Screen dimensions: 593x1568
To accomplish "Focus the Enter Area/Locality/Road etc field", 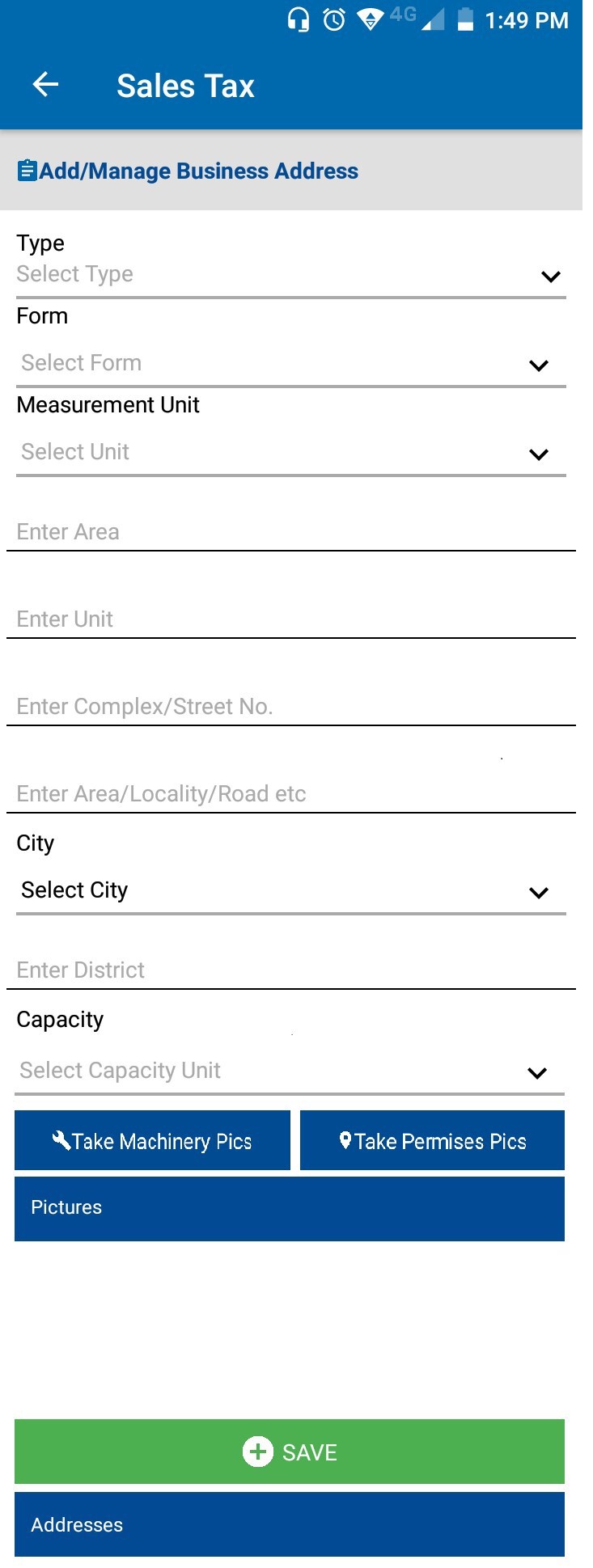I will tap(290, 794).
